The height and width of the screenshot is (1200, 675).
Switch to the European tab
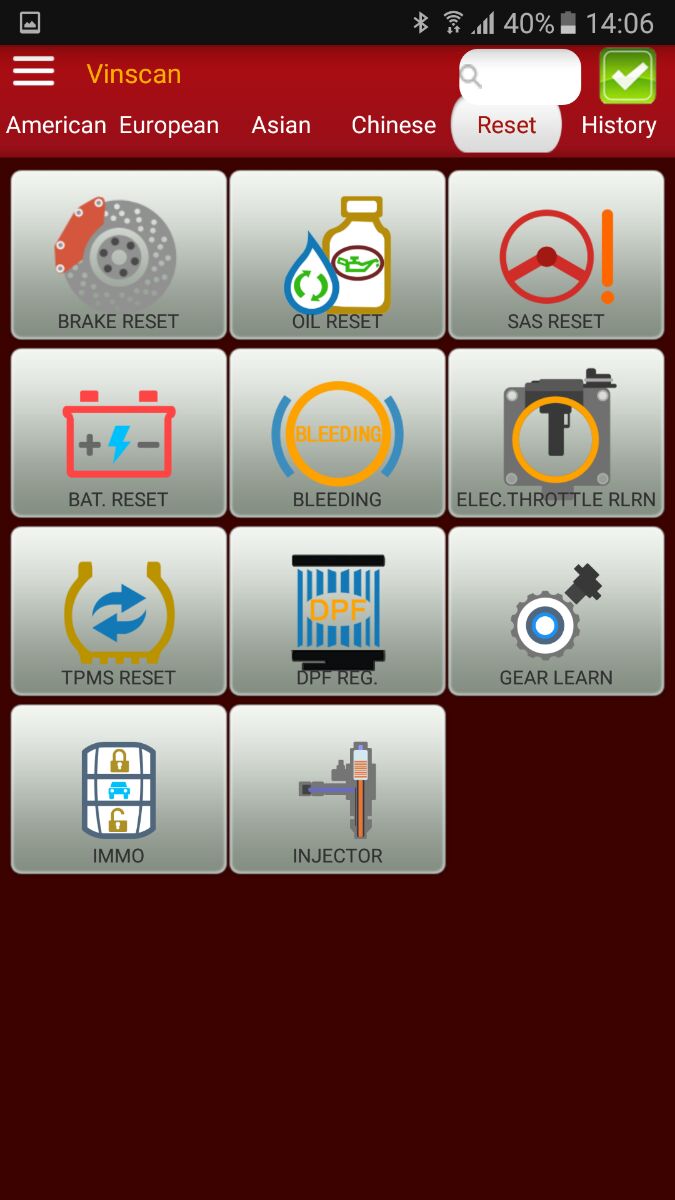169,125
